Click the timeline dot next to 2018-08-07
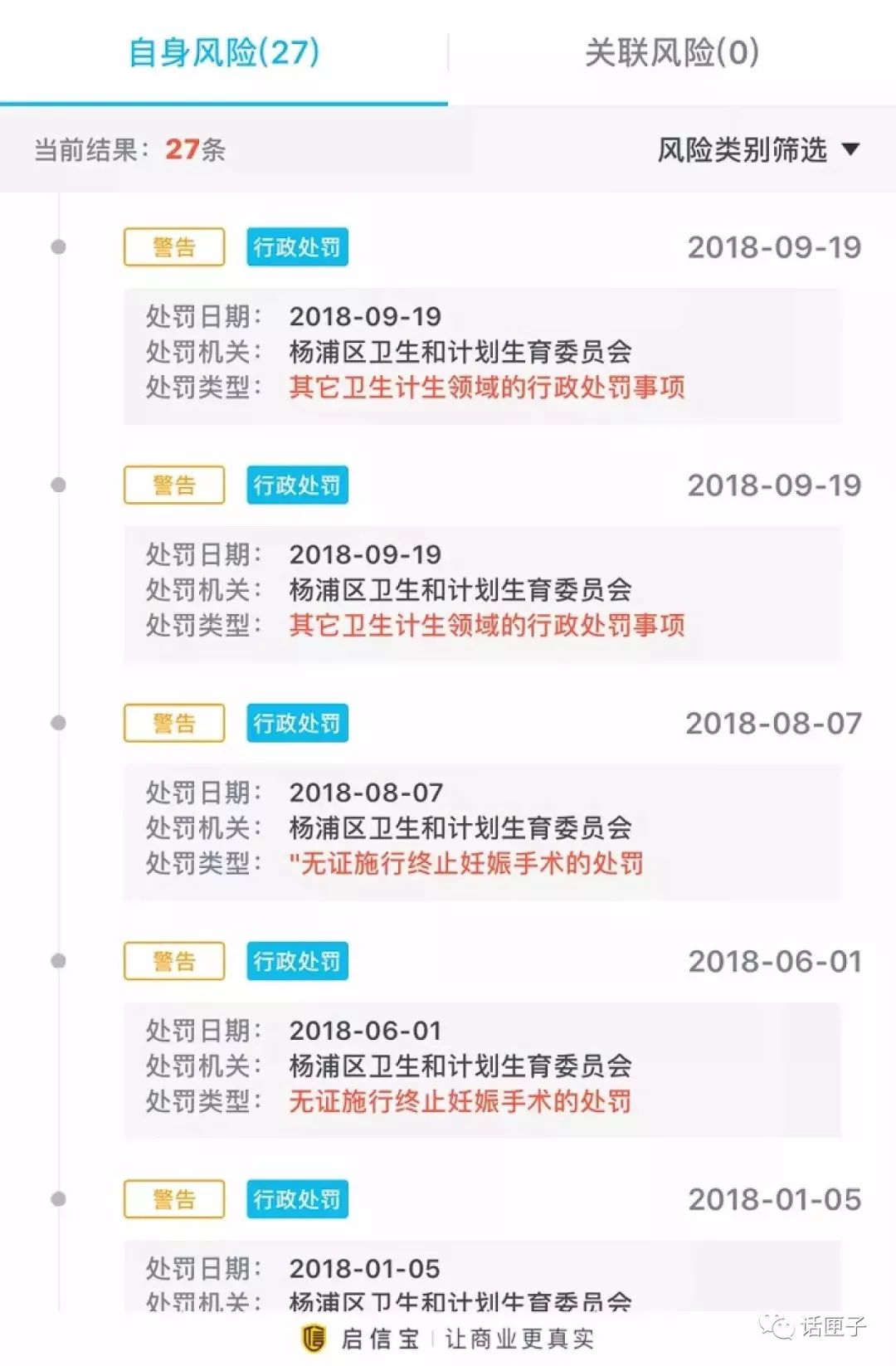 tap(56, 722)
